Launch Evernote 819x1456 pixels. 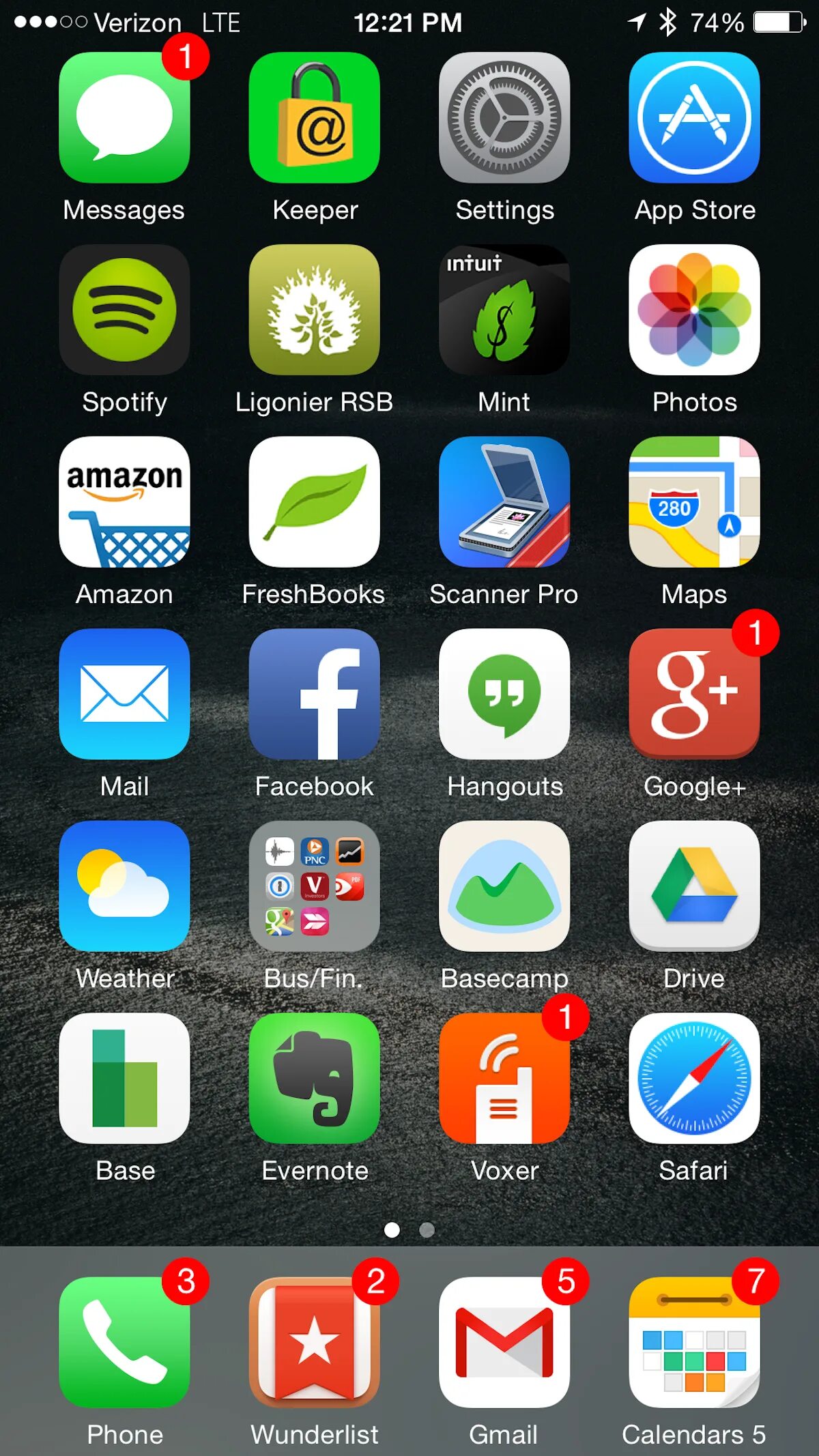pyautogui.click(x=314, y=1078)
